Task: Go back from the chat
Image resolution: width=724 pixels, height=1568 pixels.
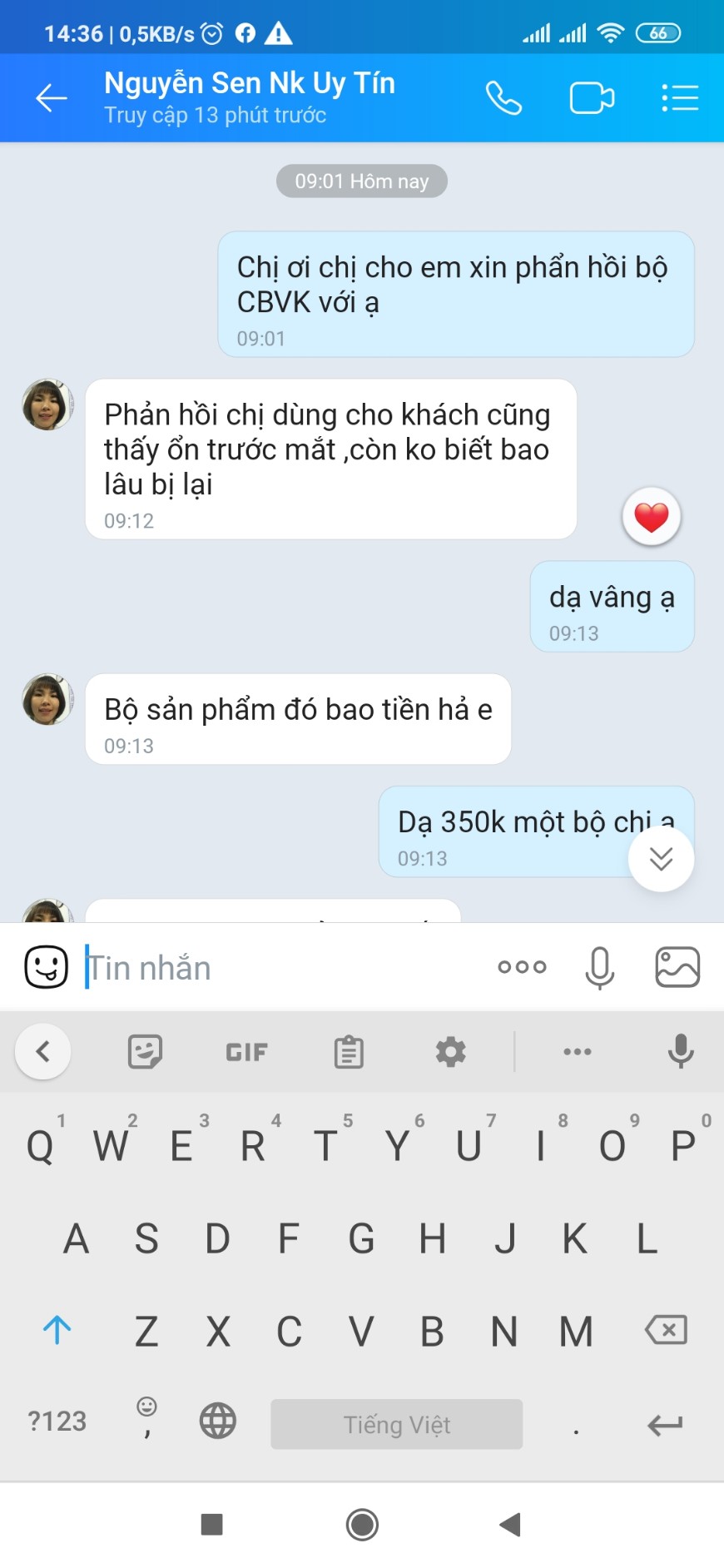Action: (51, 98)
